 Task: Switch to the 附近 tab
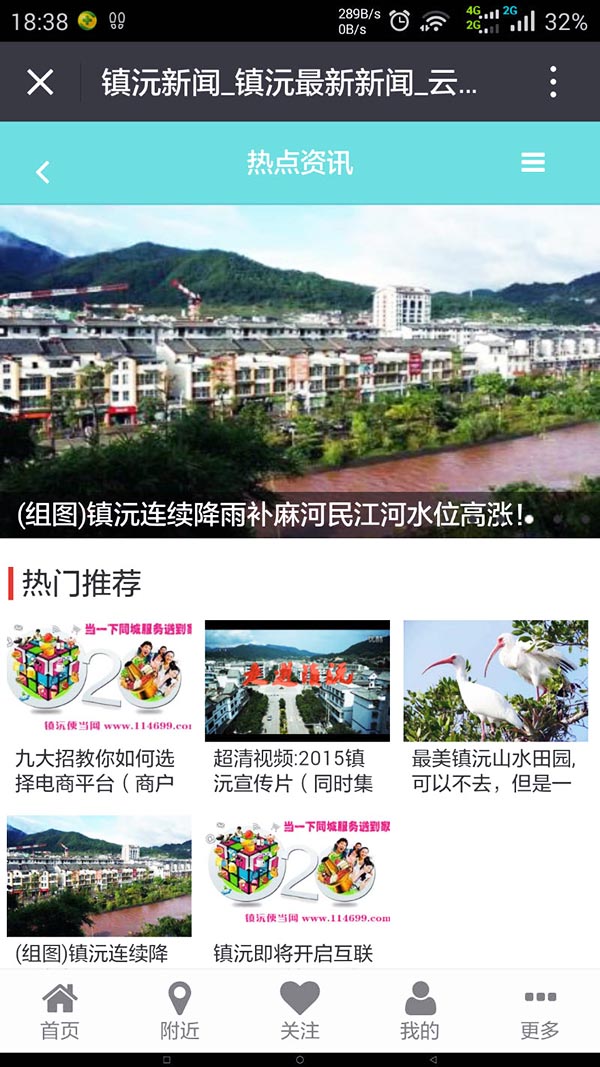(x=180, y=1011)
